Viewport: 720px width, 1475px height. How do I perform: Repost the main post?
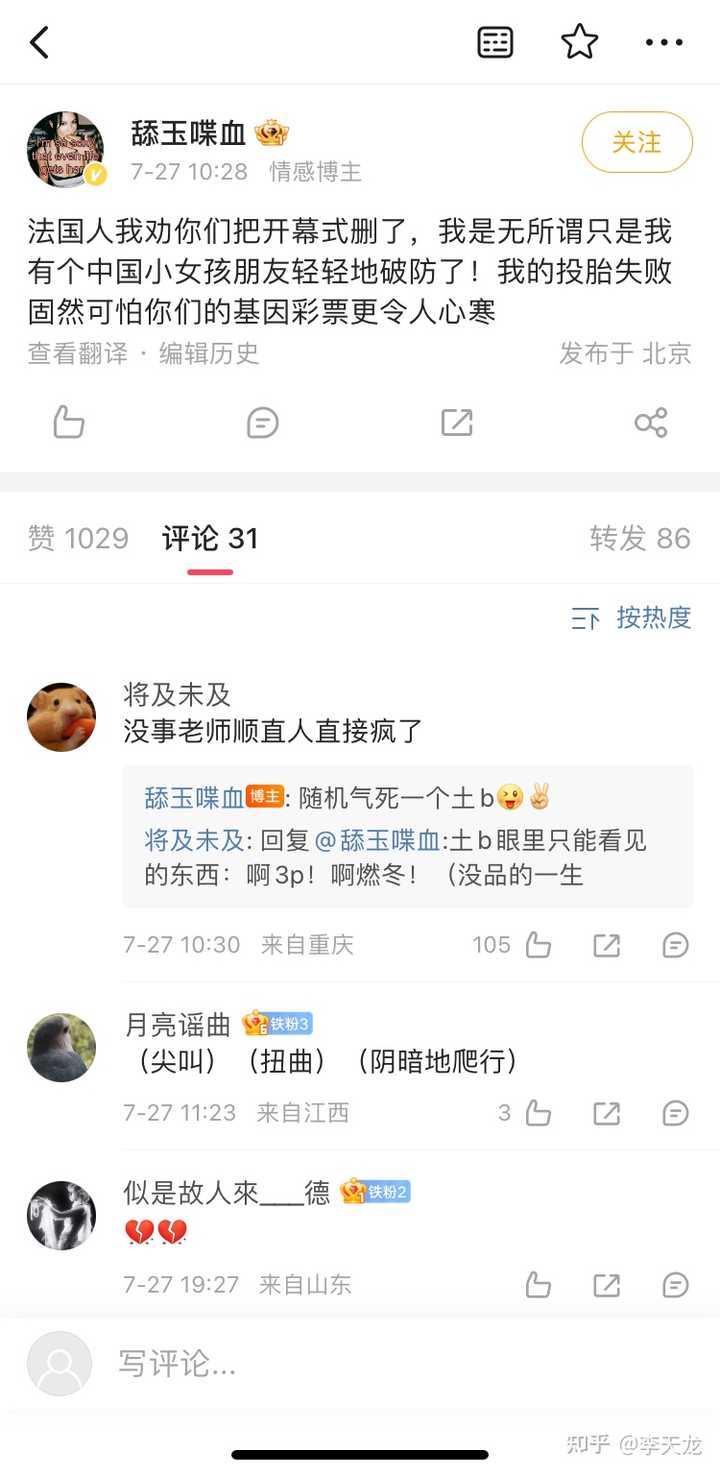pyautogui.click(x=457, y=422)
